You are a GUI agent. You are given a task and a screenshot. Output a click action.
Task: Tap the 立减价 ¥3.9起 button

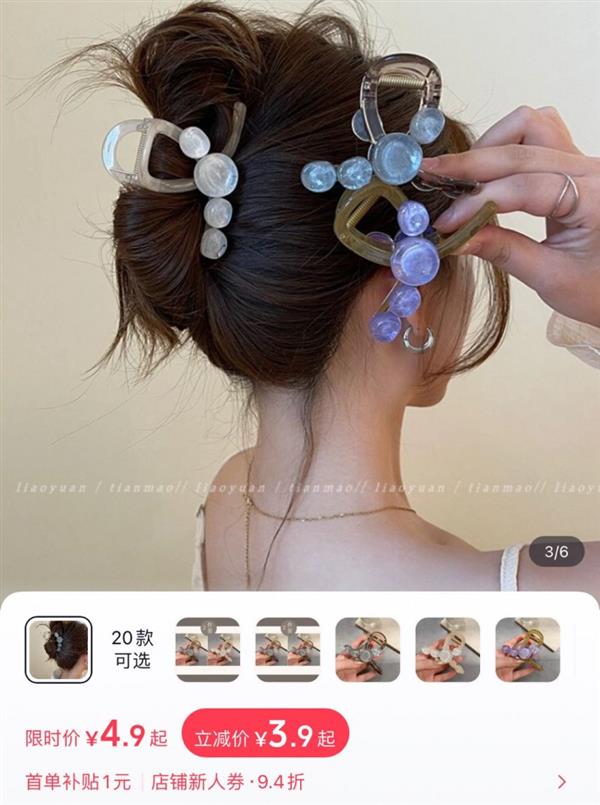tap(265, 738)
